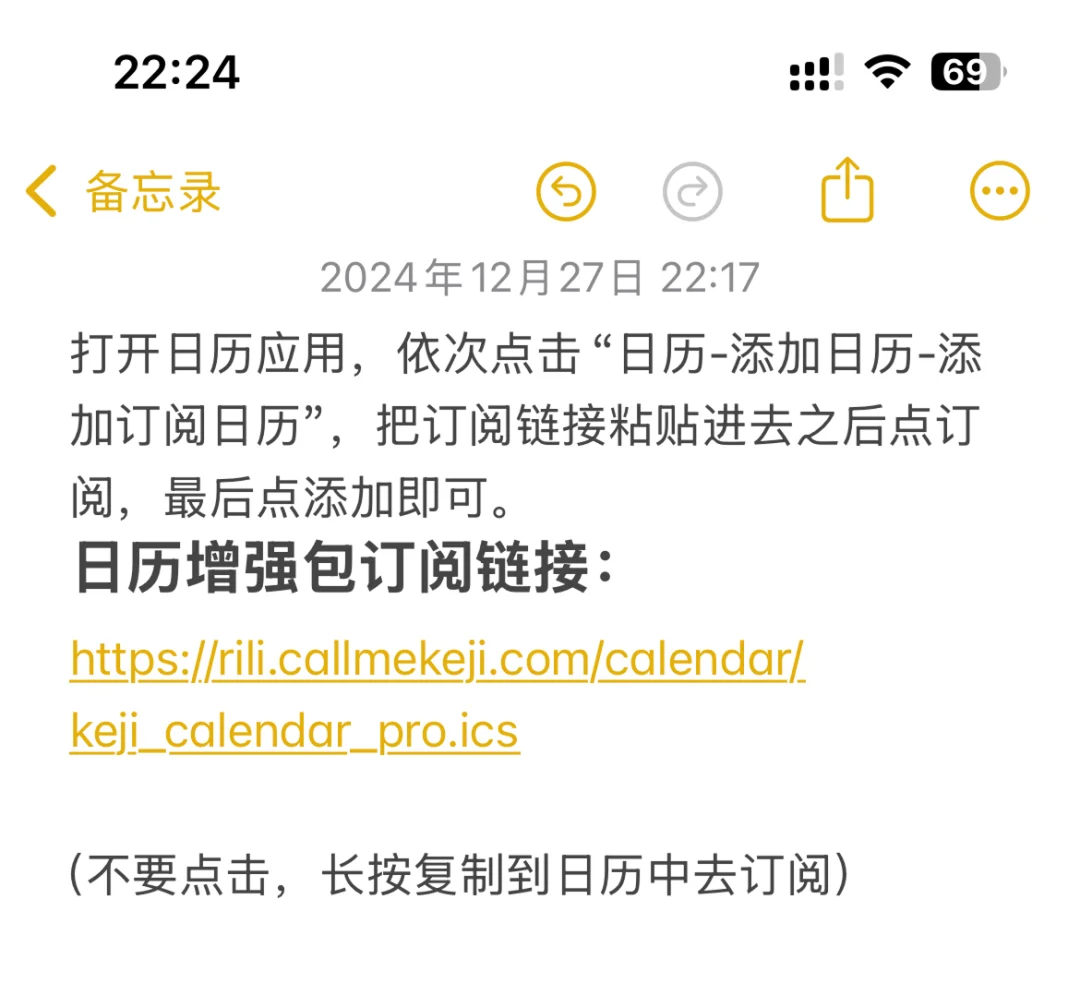Share this note
Screen dimensions: 1080x981
847,190
